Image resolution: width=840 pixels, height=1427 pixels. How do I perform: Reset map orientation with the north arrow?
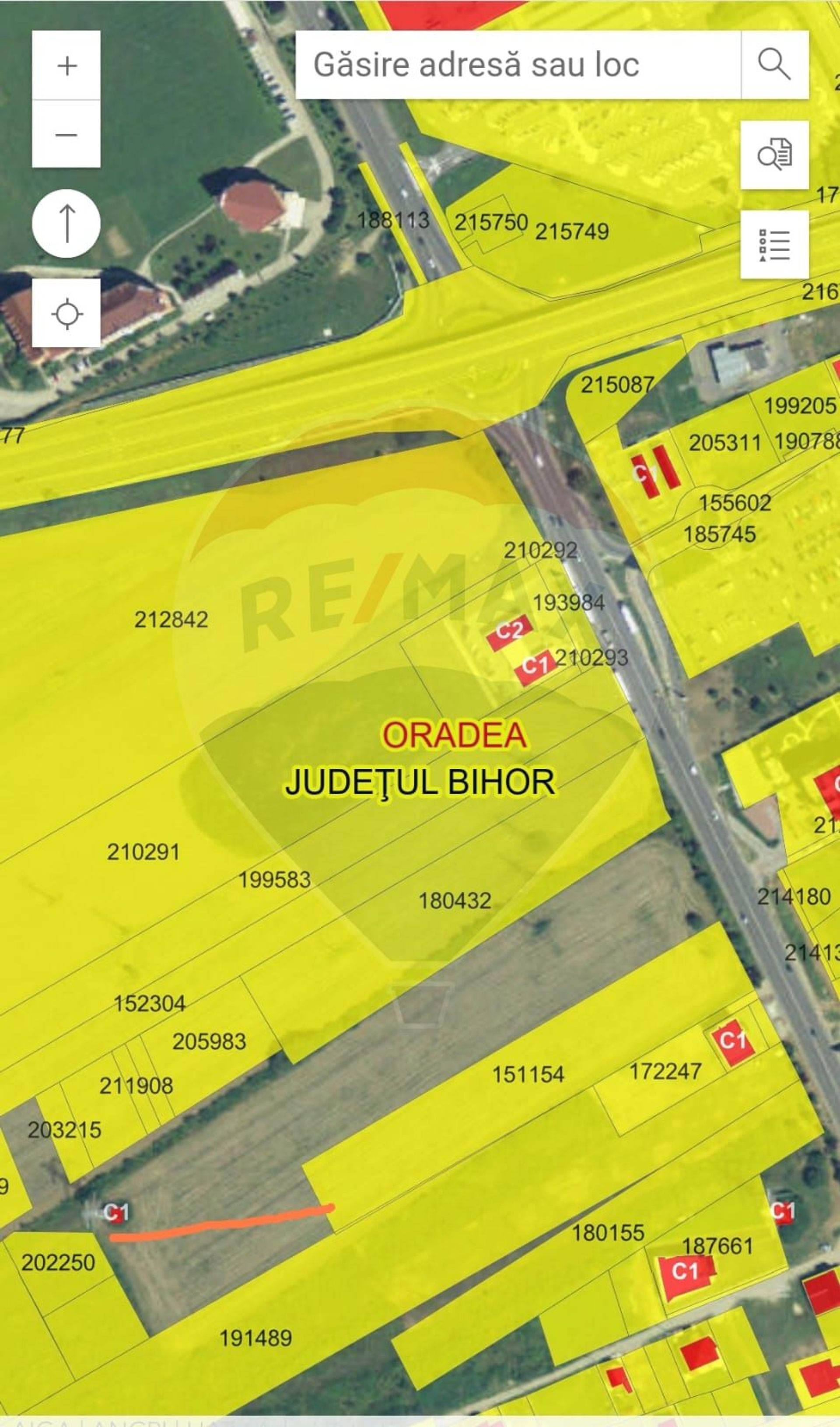pos(66,224)
